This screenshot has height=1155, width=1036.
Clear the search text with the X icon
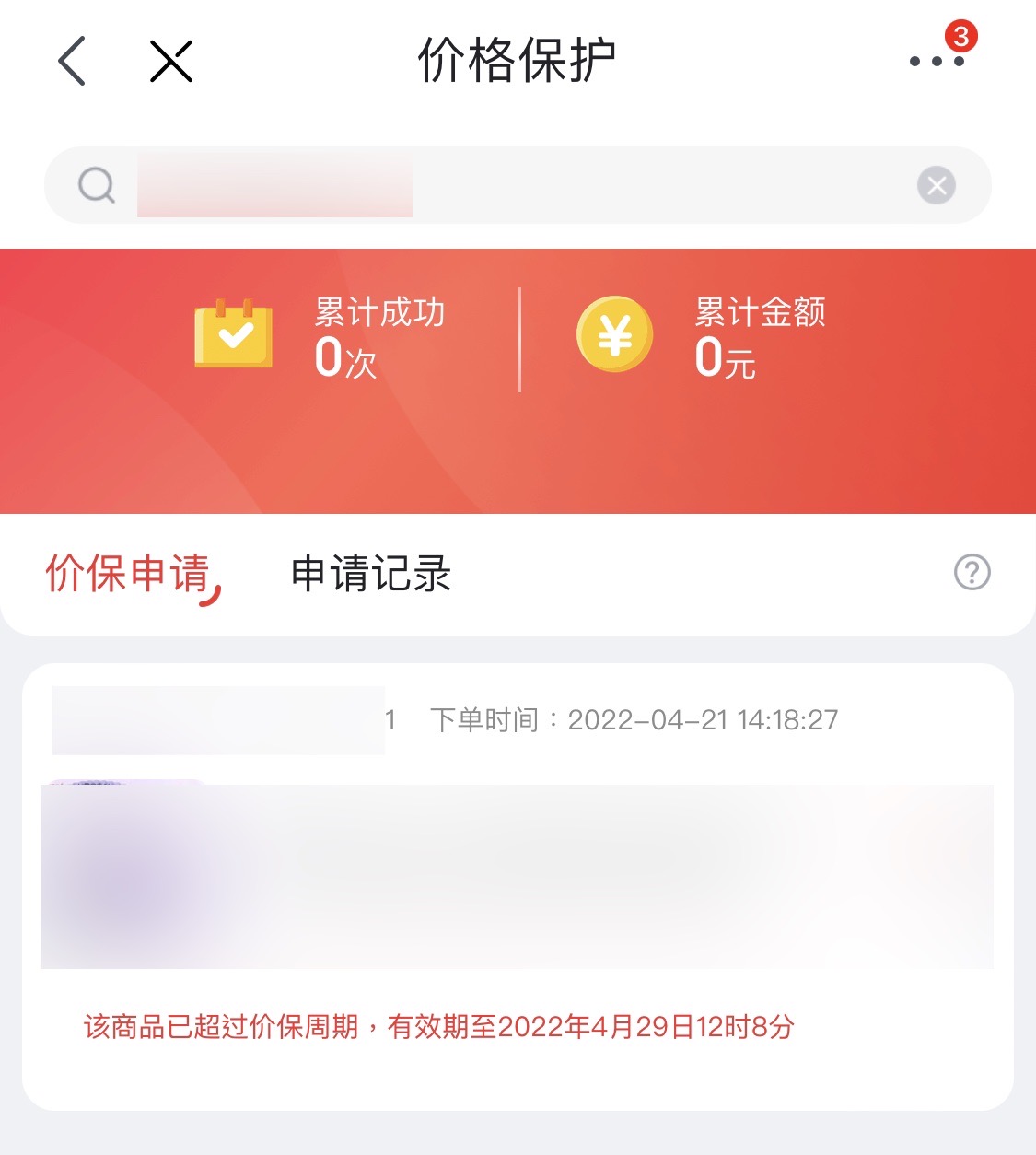936,185
